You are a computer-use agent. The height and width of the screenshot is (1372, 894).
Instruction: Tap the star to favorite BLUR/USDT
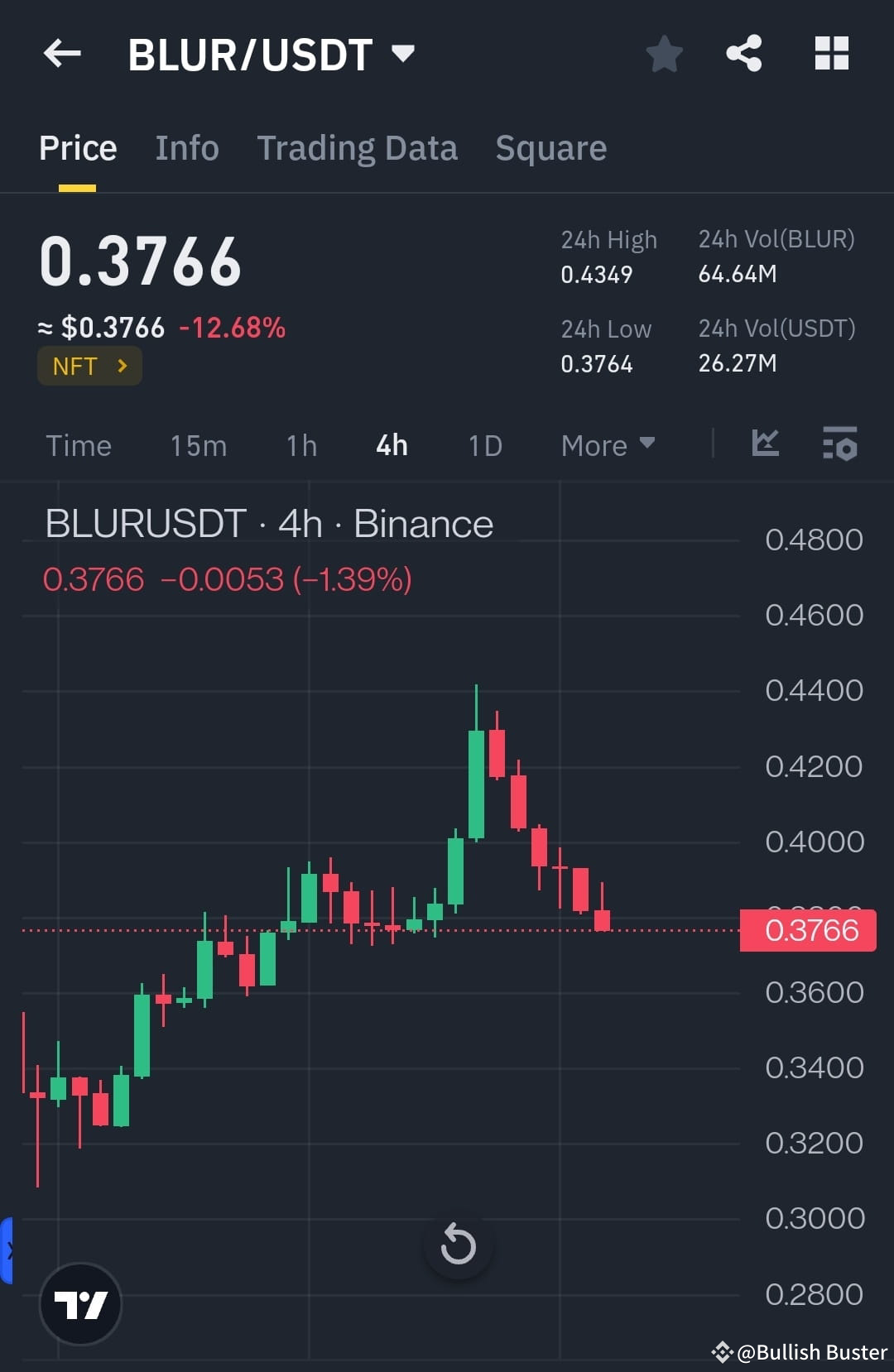(x=664, y=54)
